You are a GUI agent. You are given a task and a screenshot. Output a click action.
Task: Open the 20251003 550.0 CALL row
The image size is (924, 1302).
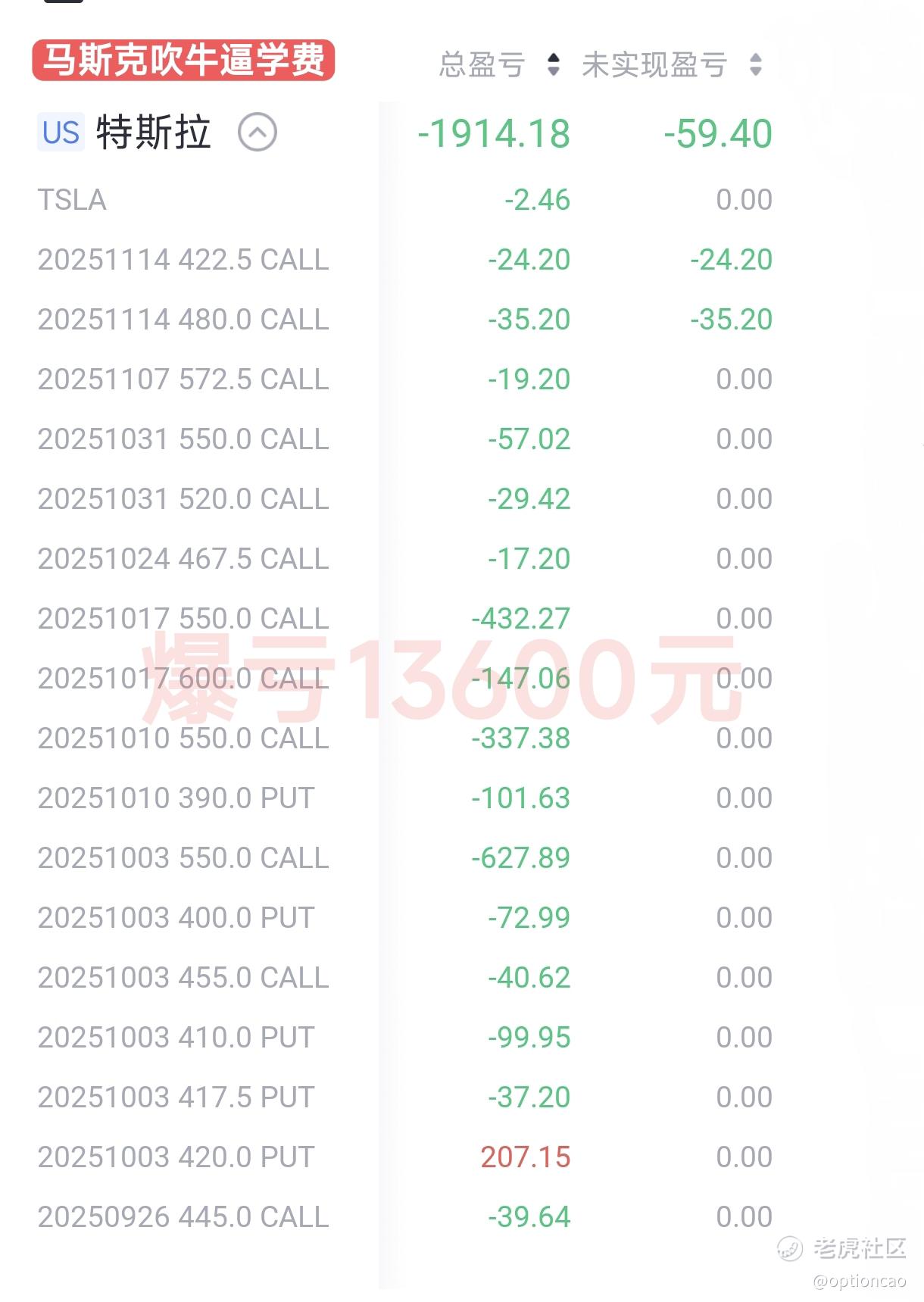[183, 858]
